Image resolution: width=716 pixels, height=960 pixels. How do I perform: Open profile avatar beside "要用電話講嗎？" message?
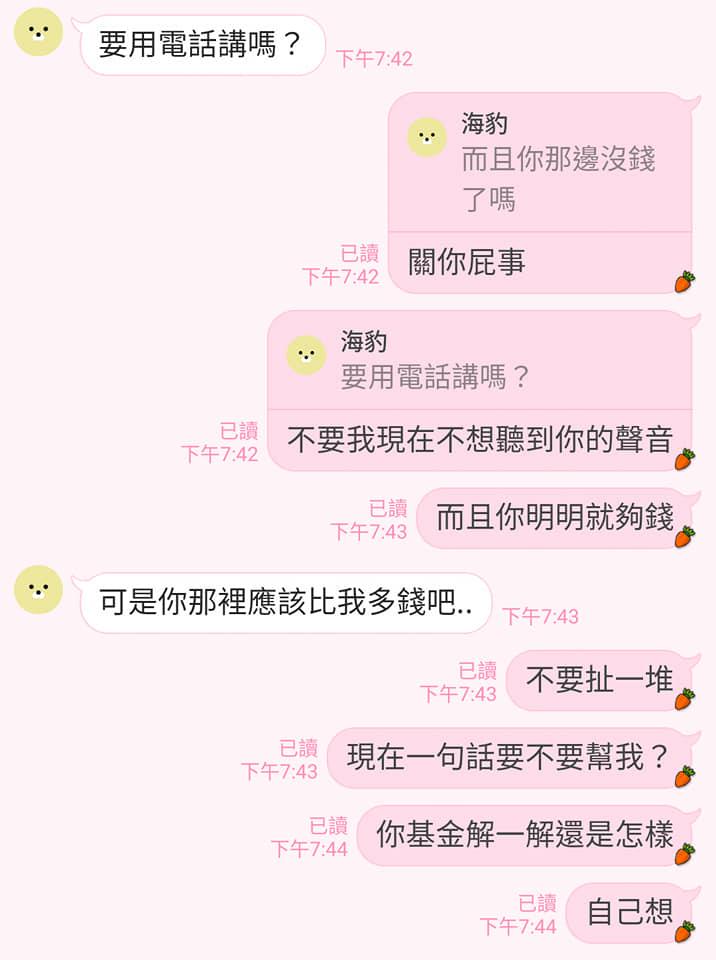click(38, 32)
